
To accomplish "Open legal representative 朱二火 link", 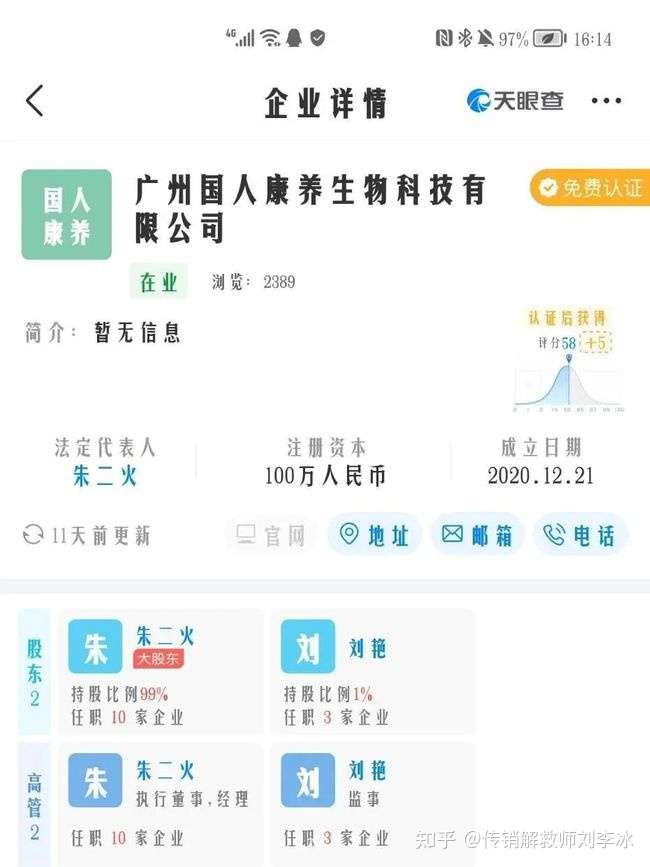I will pos(105,476).
